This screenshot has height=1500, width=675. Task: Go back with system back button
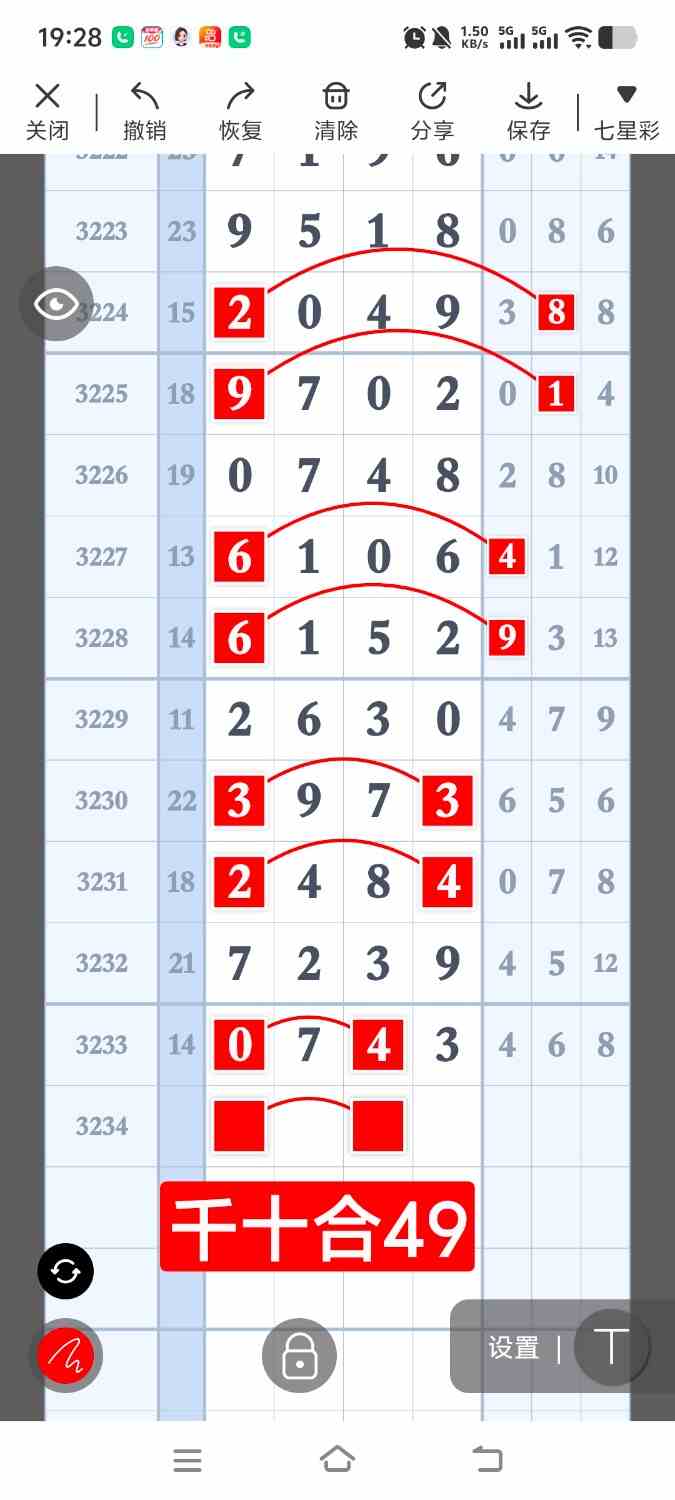point(487,1460)
